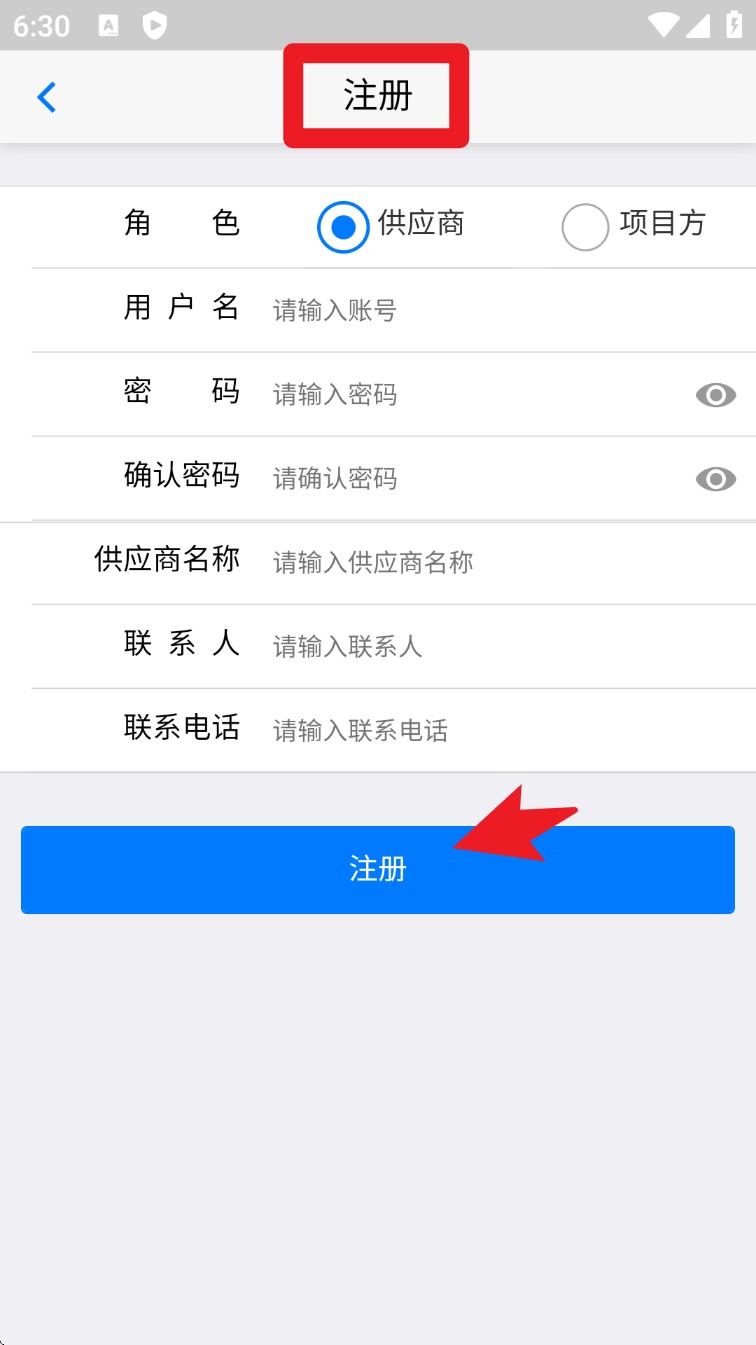Focus the 确认密码 confirm password field
Image resolution: width=756 pixels, height=1345 pixels.
pyautogui.click(x=470, y=479)
